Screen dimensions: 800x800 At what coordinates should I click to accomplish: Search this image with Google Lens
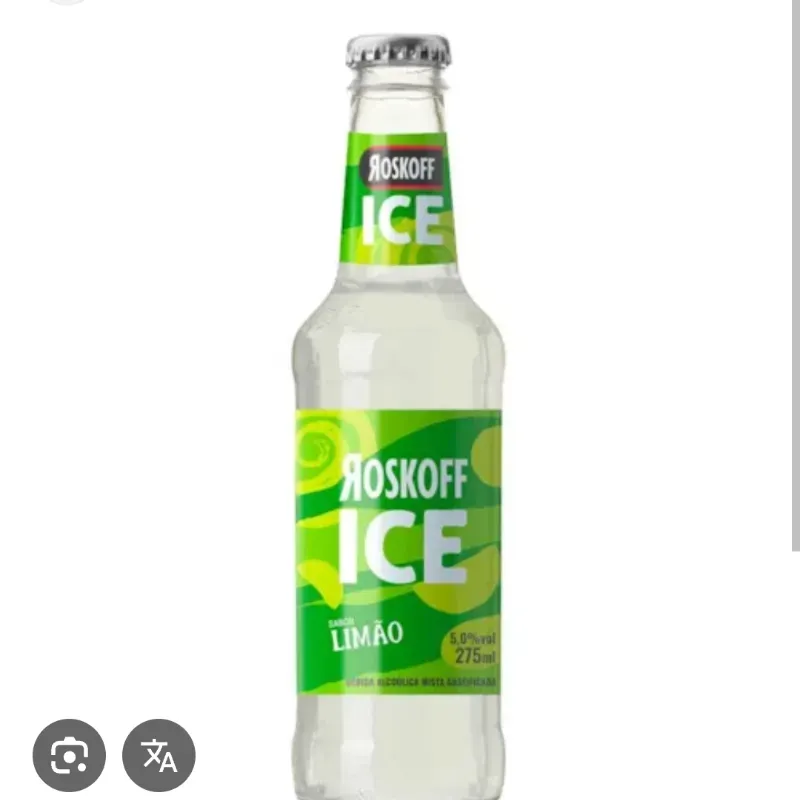pyautogui.click(x=69, y=755)
